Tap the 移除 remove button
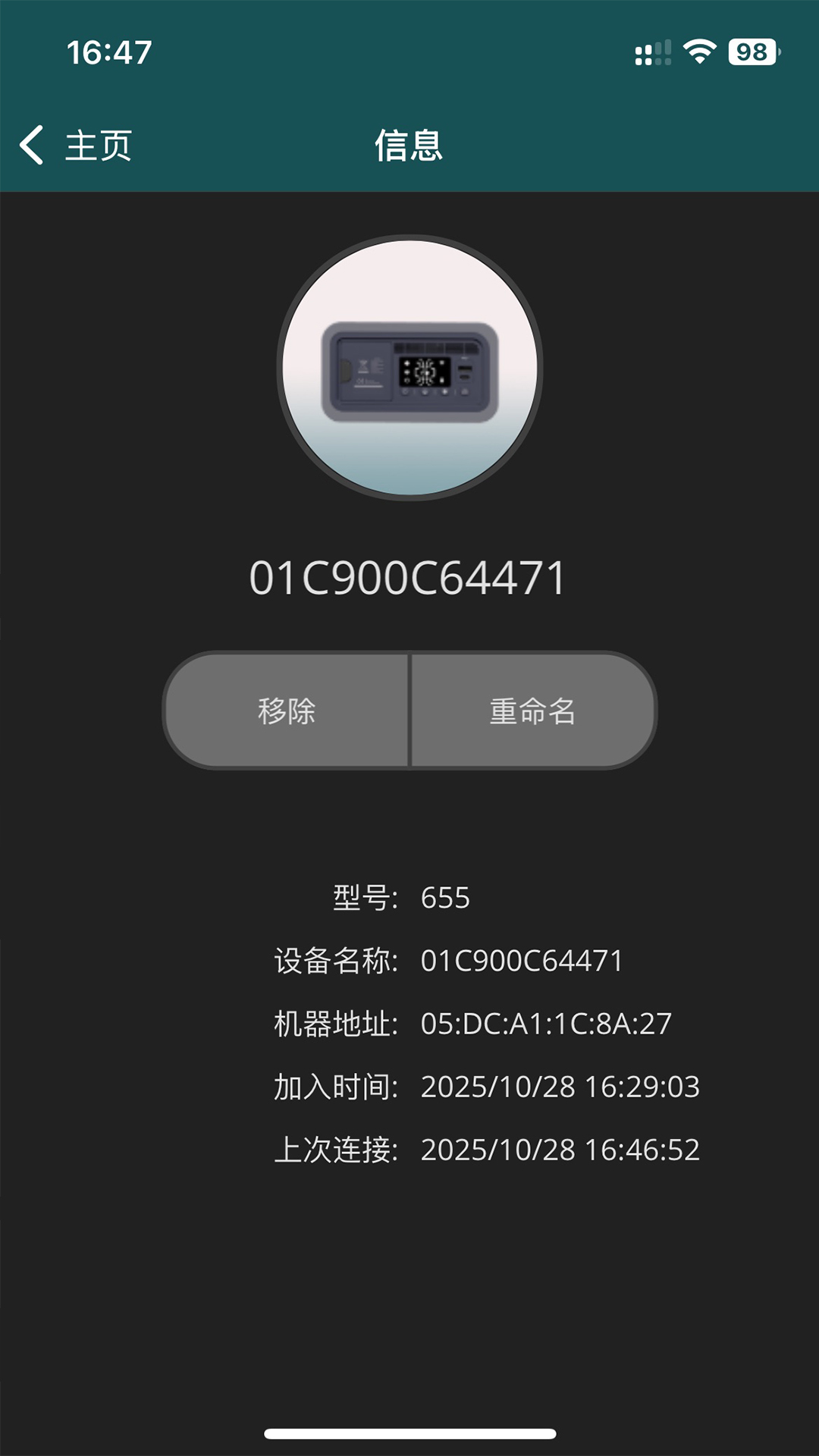 tap(288, 710)
